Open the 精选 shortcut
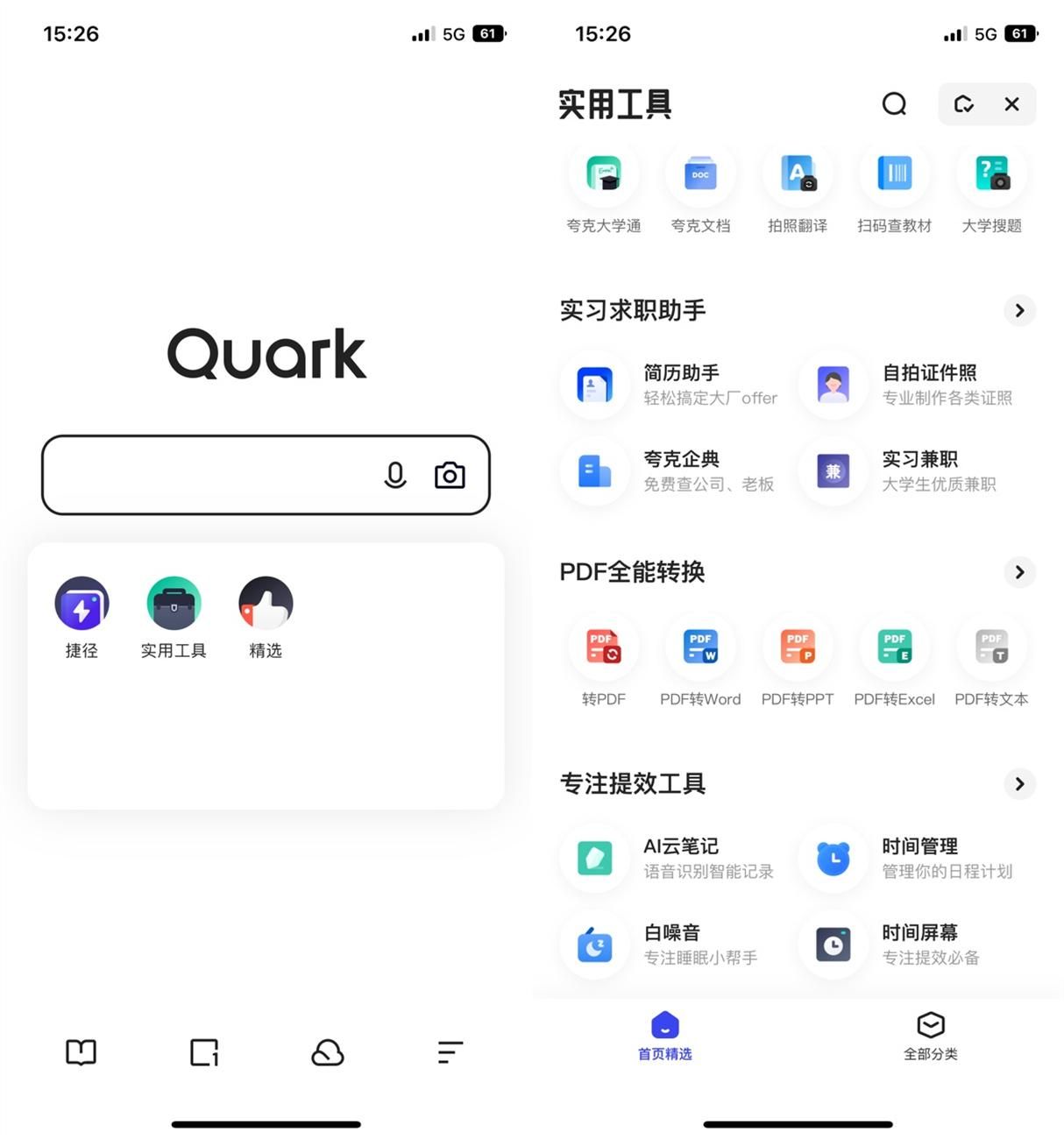The height and width of the screenshot is (1139, 1064). 266,616
